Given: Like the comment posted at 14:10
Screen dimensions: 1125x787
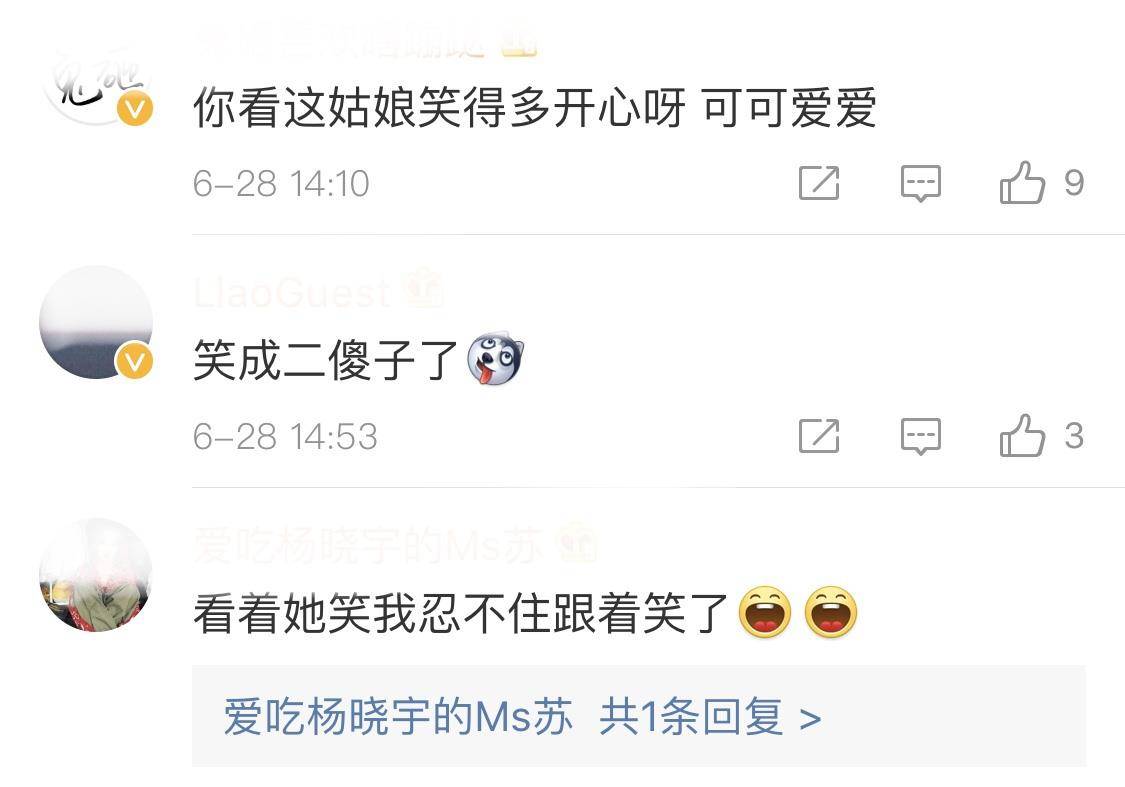Looking at the screenshot, I should pos(1023,184).
